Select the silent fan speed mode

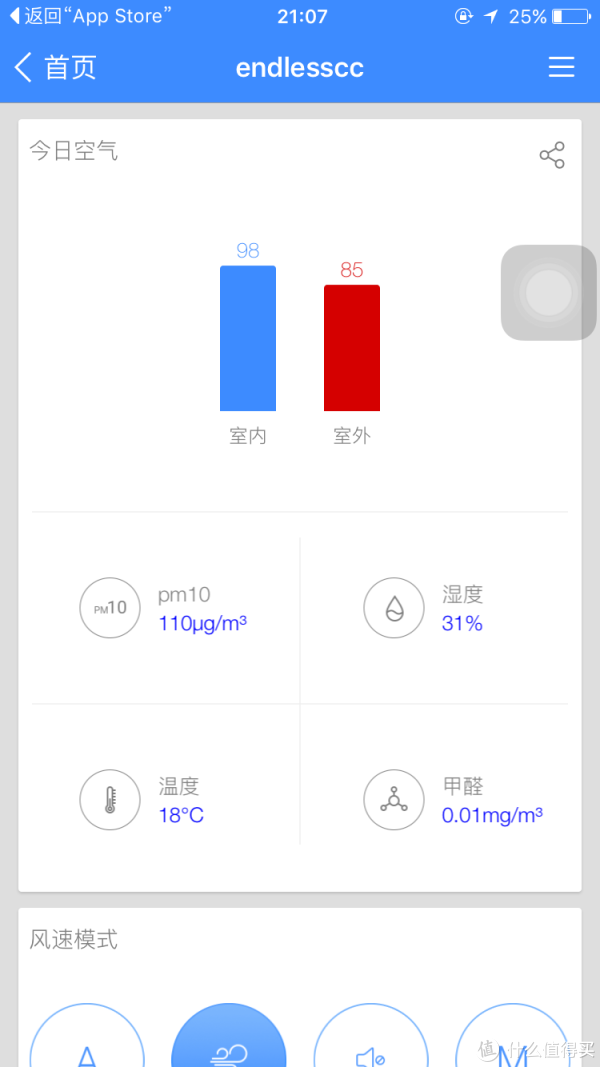click(371, 1035)
